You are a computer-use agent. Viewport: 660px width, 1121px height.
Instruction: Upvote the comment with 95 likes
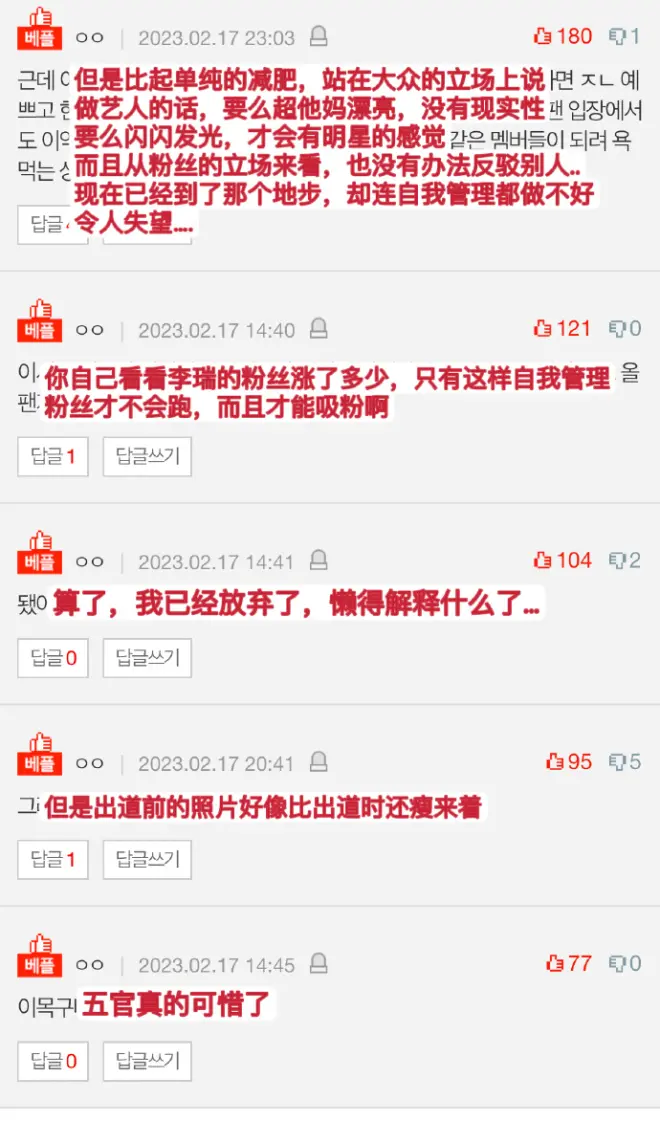click(x=569, y=762)
